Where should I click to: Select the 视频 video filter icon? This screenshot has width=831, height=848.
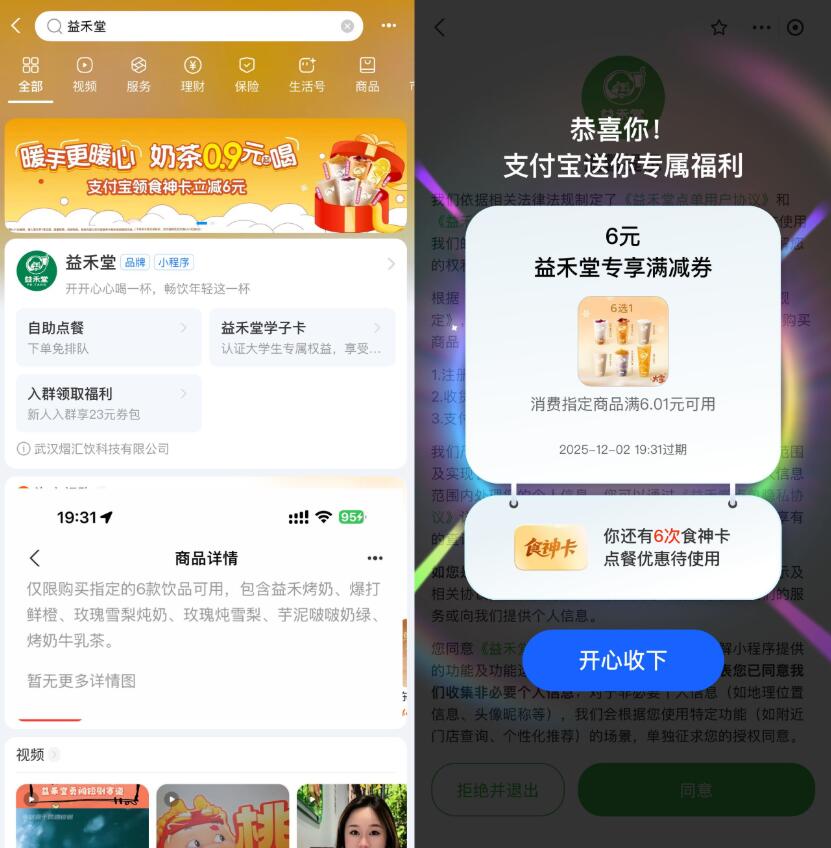(x=84, y=74)
